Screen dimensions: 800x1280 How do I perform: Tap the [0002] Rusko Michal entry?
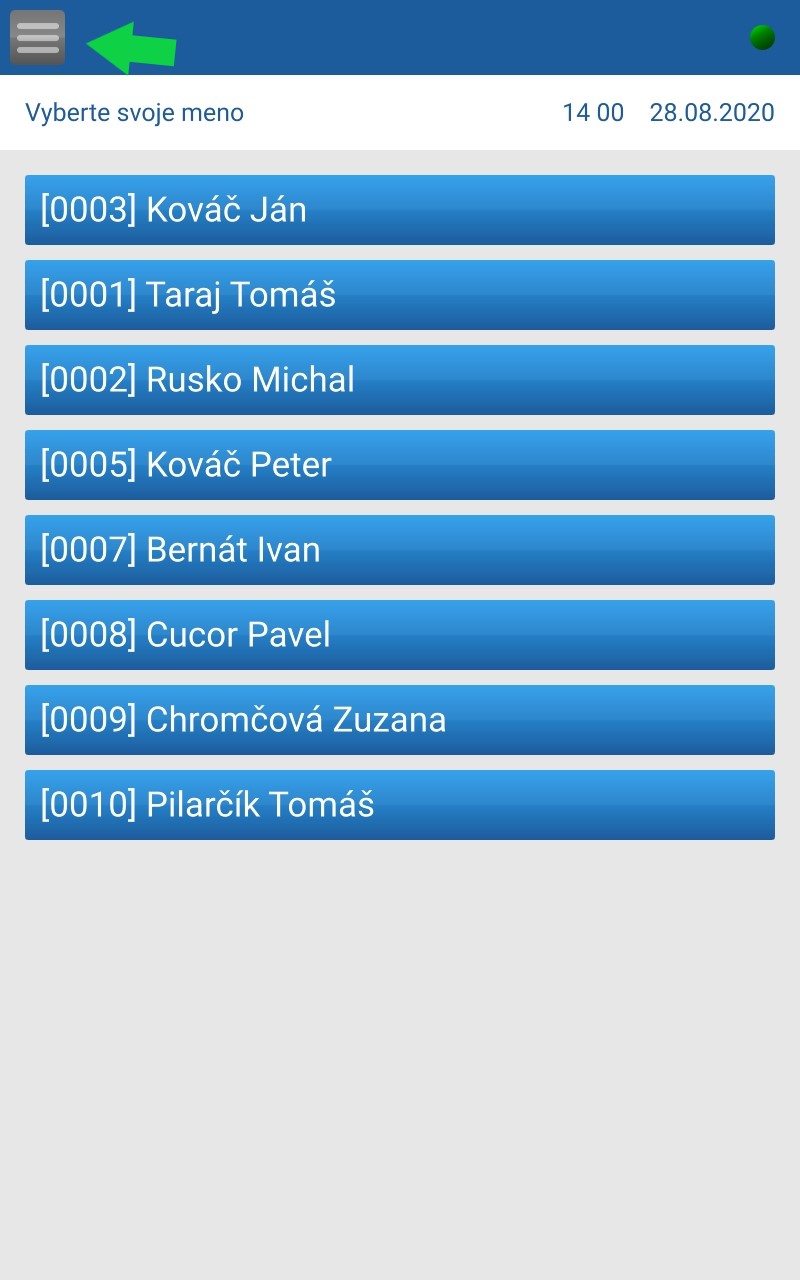[x=400, y=380]
